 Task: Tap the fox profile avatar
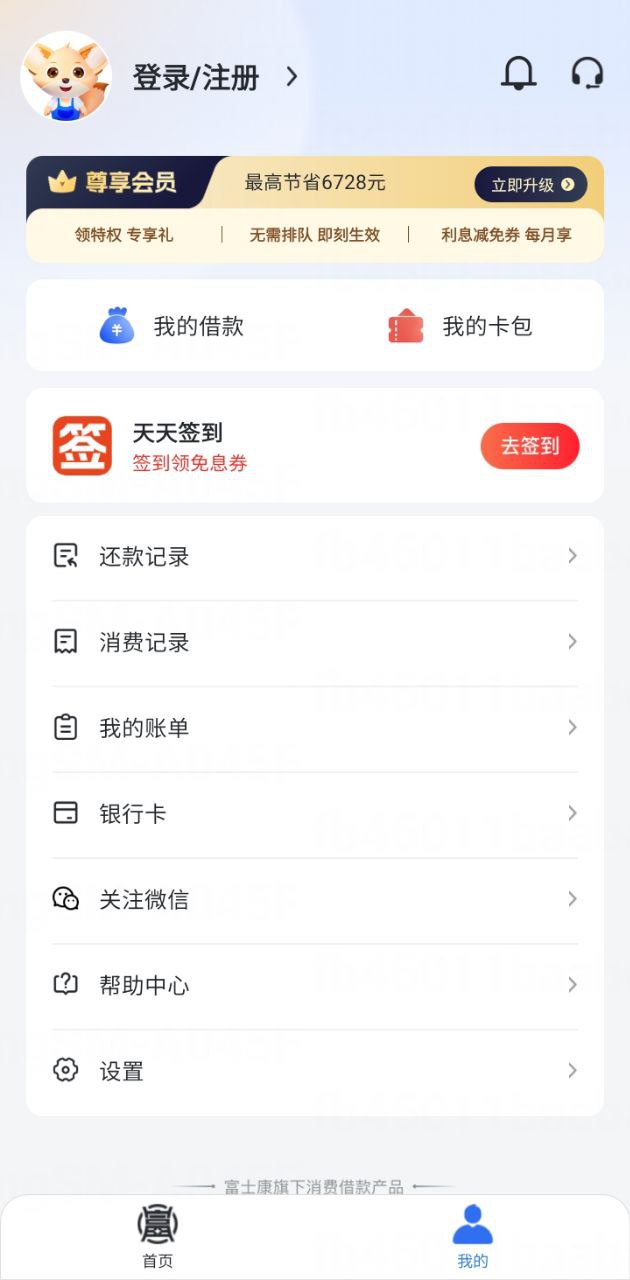(65, 77)
